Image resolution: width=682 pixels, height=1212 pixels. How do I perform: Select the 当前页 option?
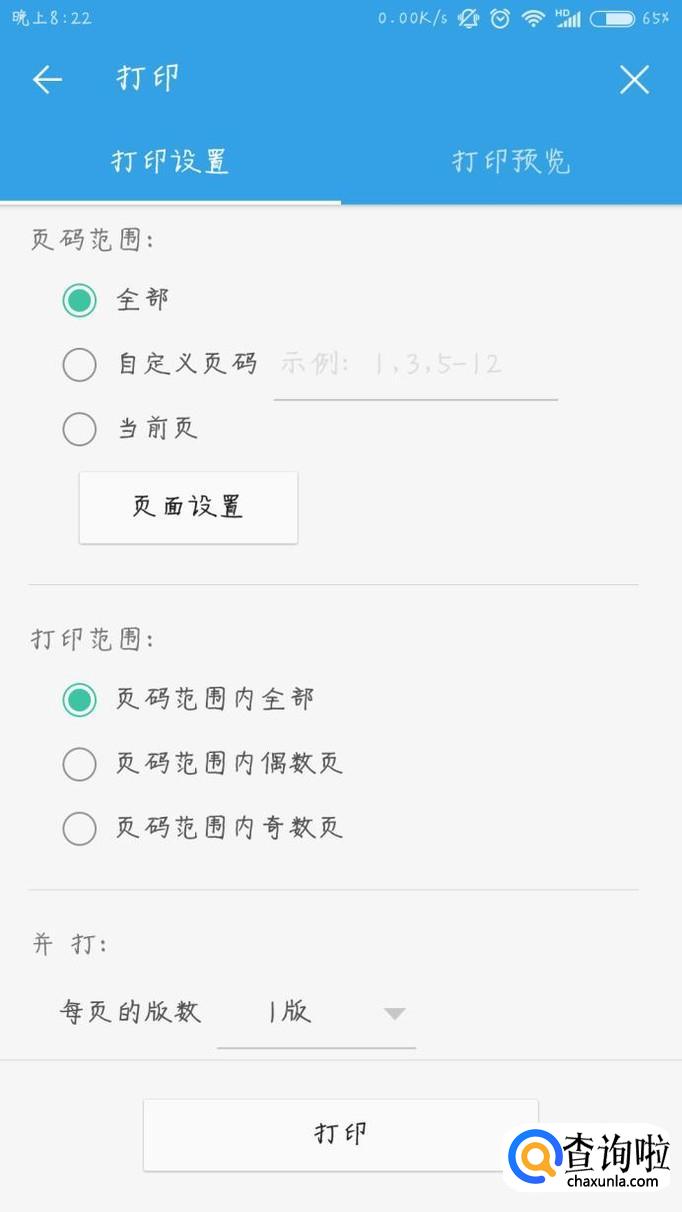tap(80, 429)
